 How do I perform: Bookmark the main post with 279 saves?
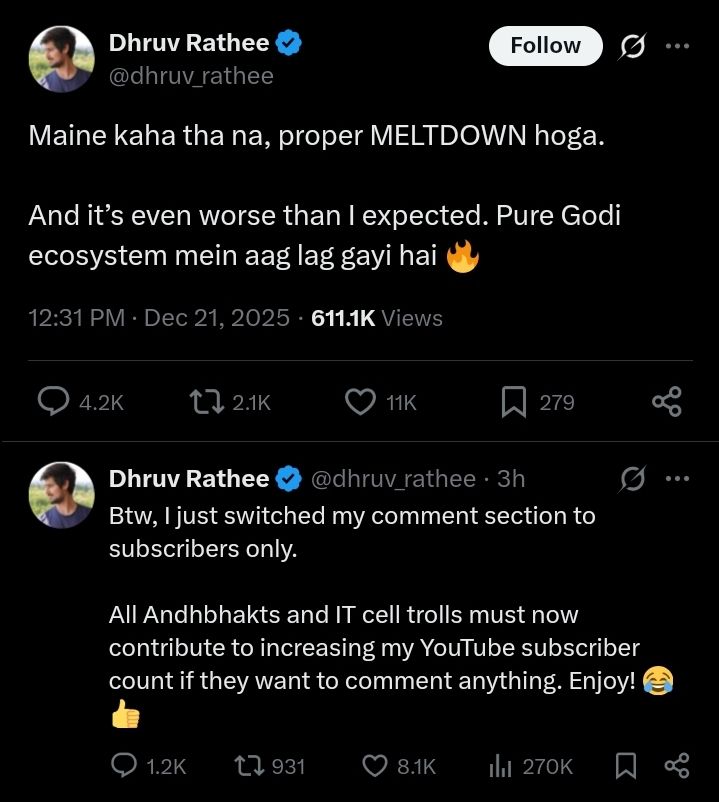coord(513,402)
